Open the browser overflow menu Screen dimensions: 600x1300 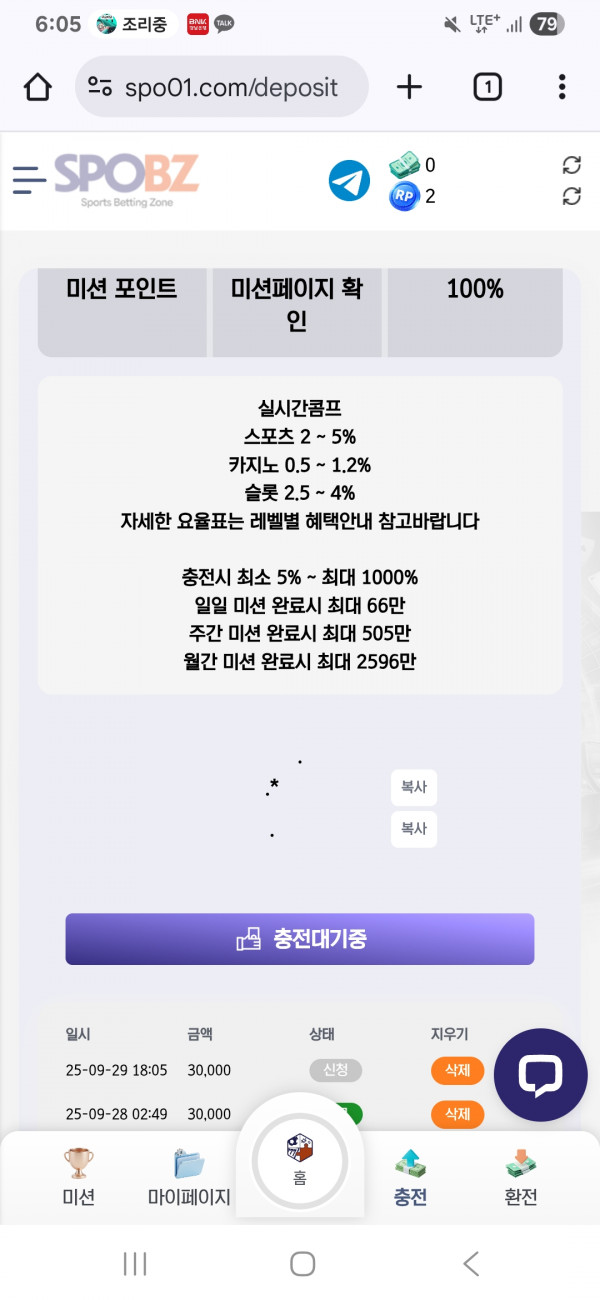point(562,88)
